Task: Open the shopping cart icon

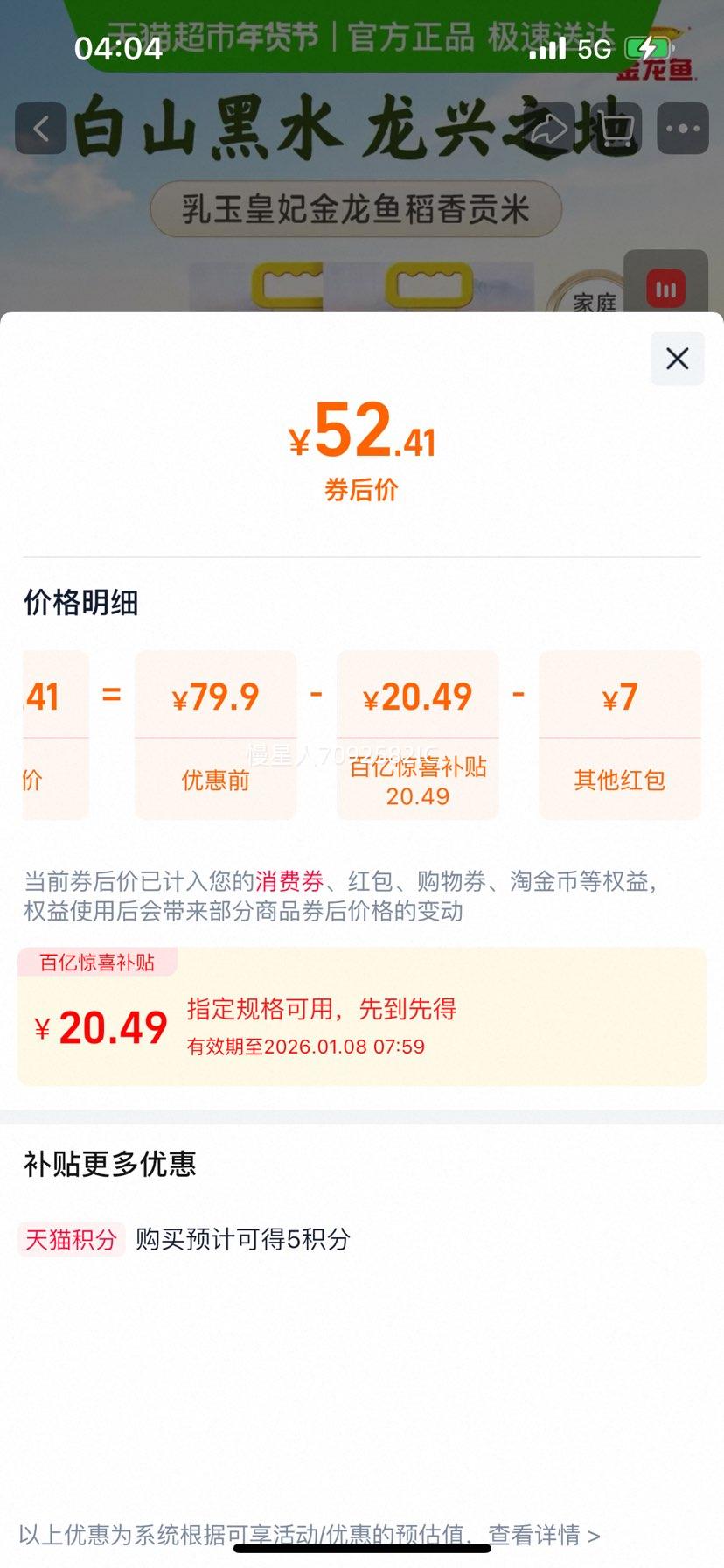Action: (x=616, y=128)
